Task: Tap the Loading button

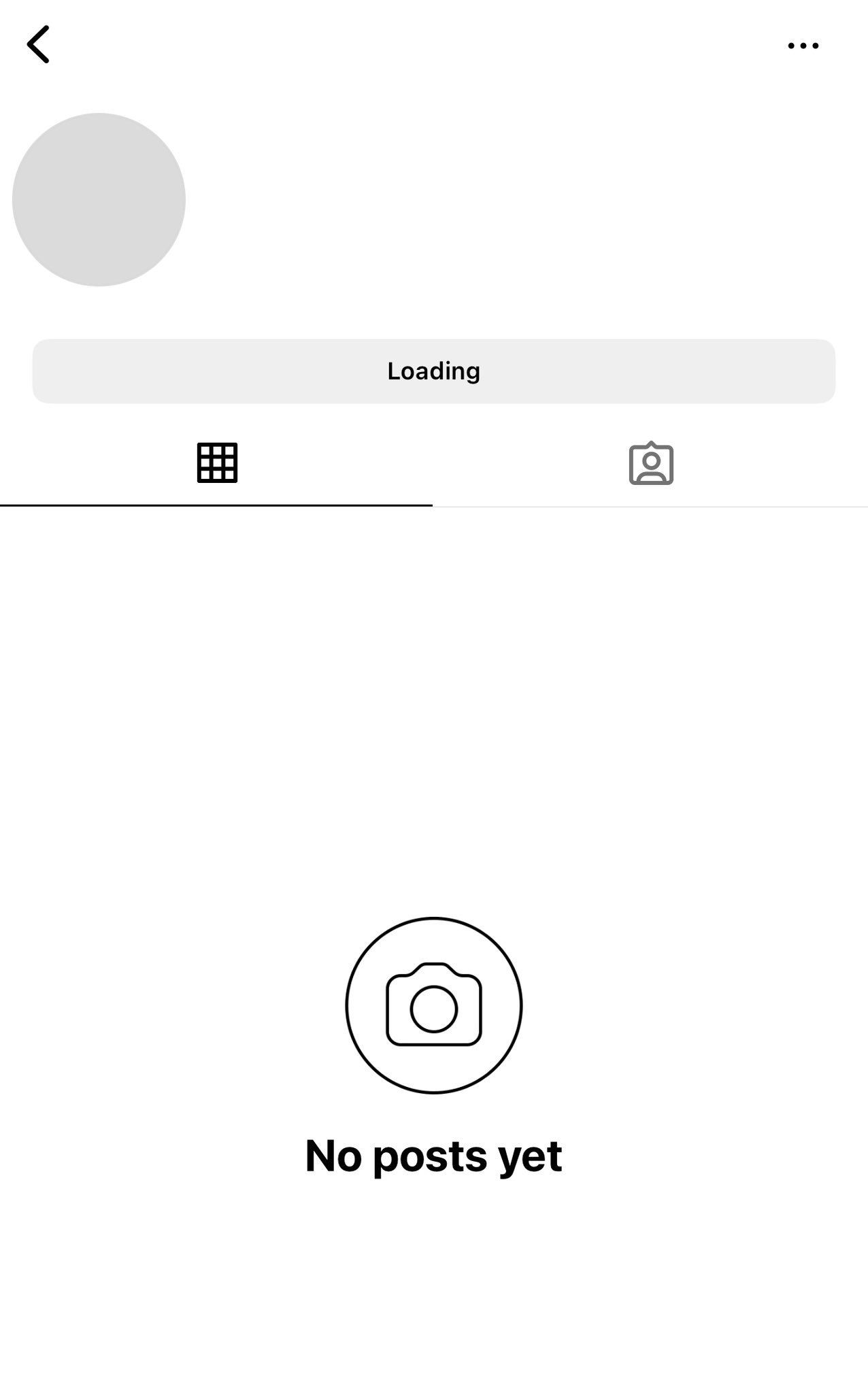Action: (x=433, y=371)
